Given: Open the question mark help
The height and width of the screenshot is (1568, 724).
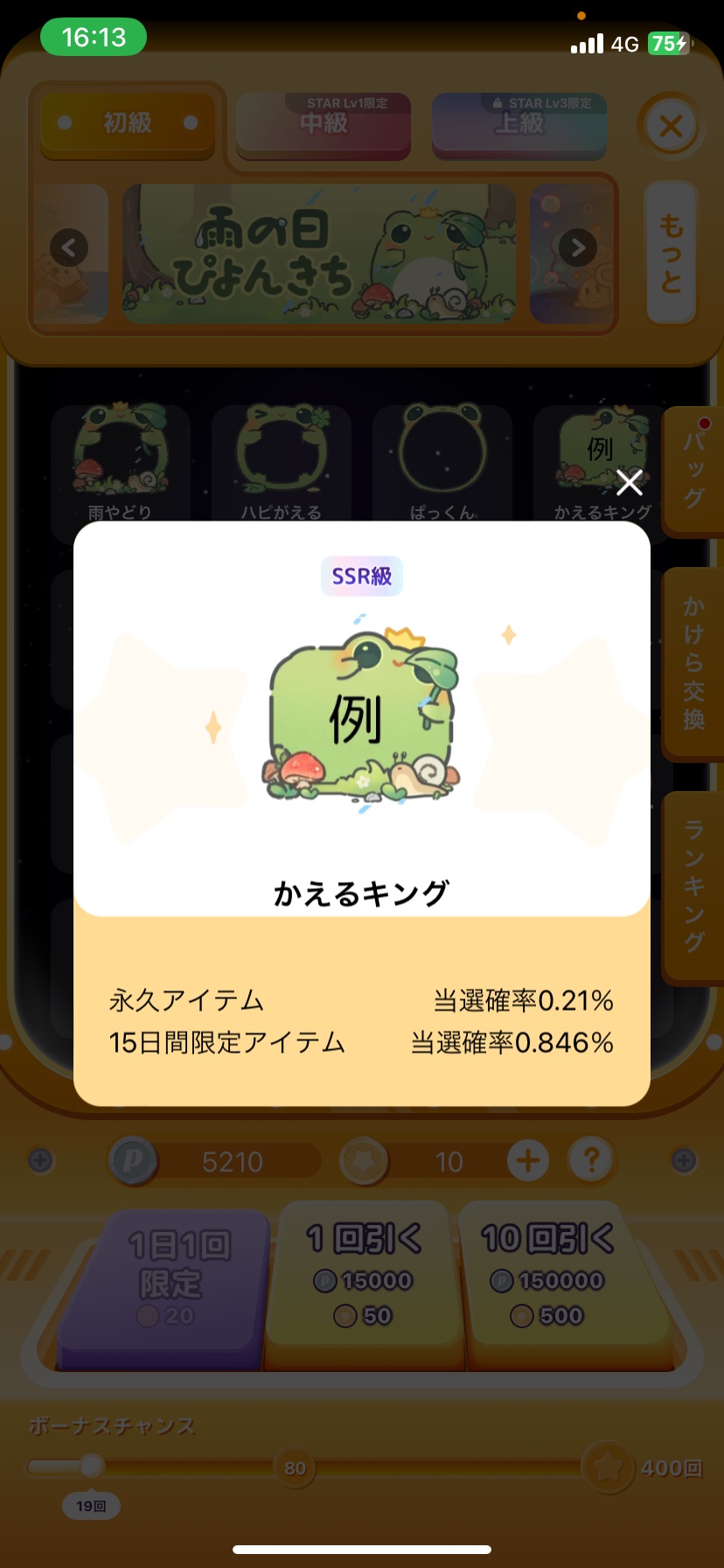Looking at the screenshot, I should (x=592, y=1160).
